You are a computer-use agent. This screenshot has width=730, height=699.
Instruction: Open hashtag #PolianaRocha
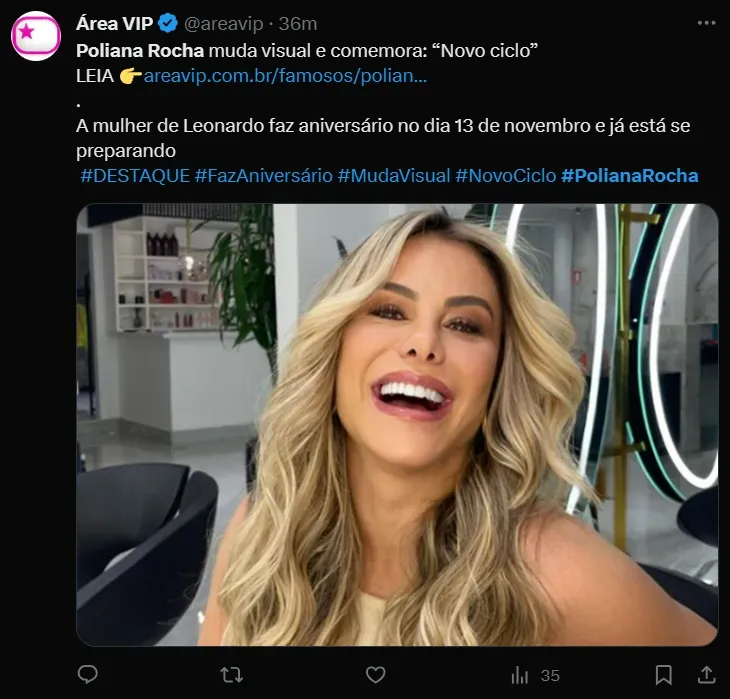click(x=629, y=176)
